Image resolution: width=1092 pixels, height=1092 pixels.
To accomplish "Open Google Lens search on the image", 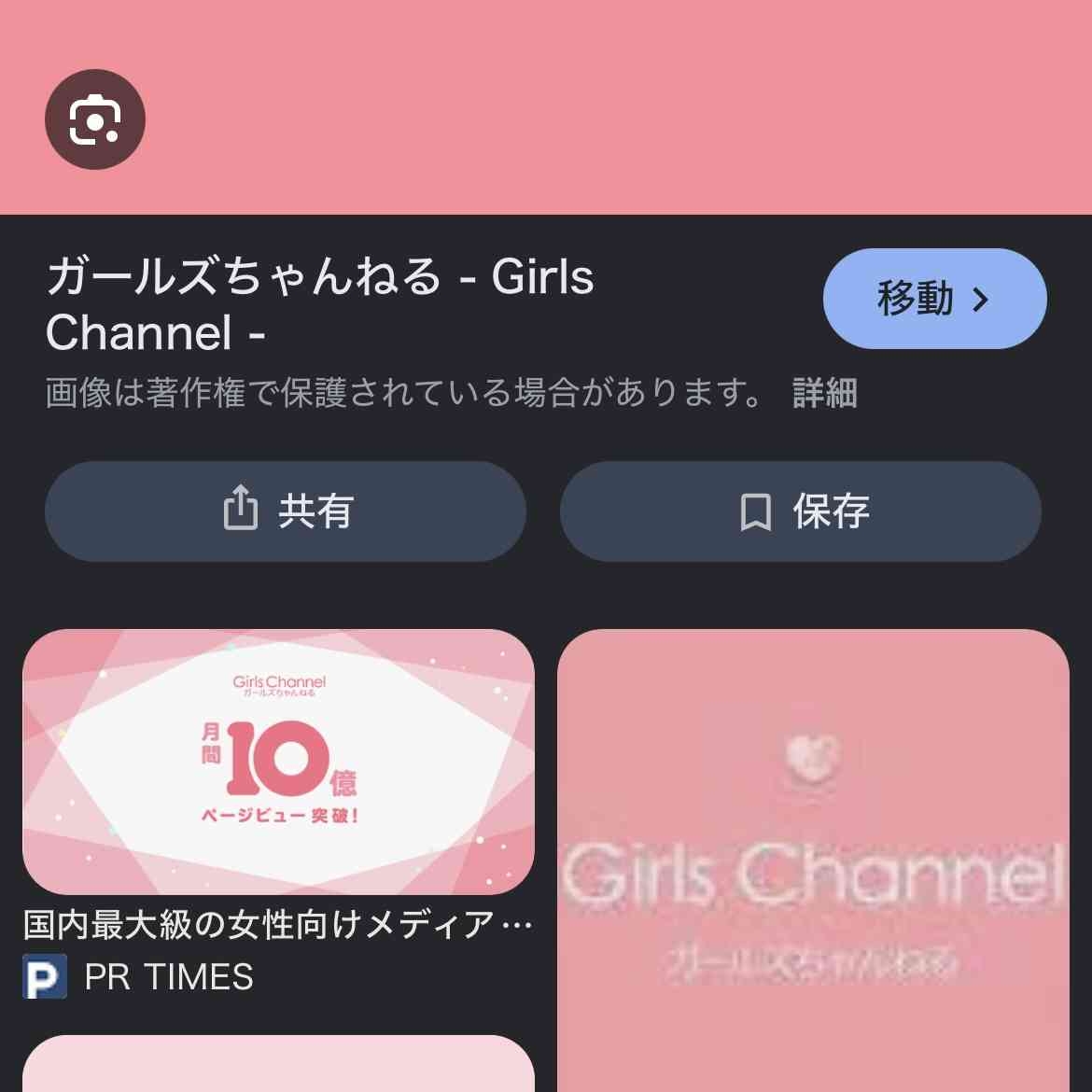I will click(x=95, y=119).
